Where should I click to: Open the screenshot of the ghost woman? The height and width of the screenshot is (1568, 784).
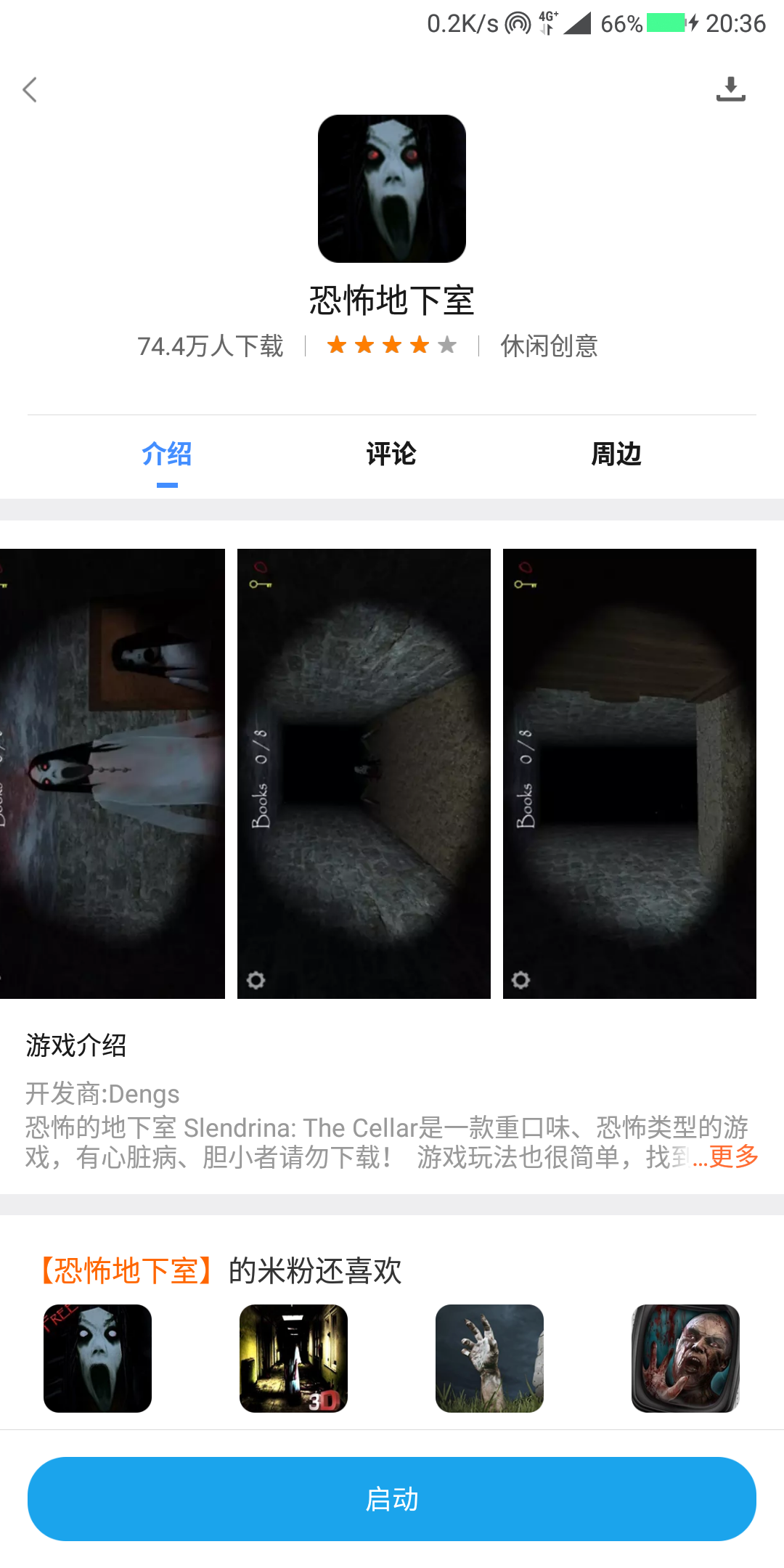(x=112, y=773)
